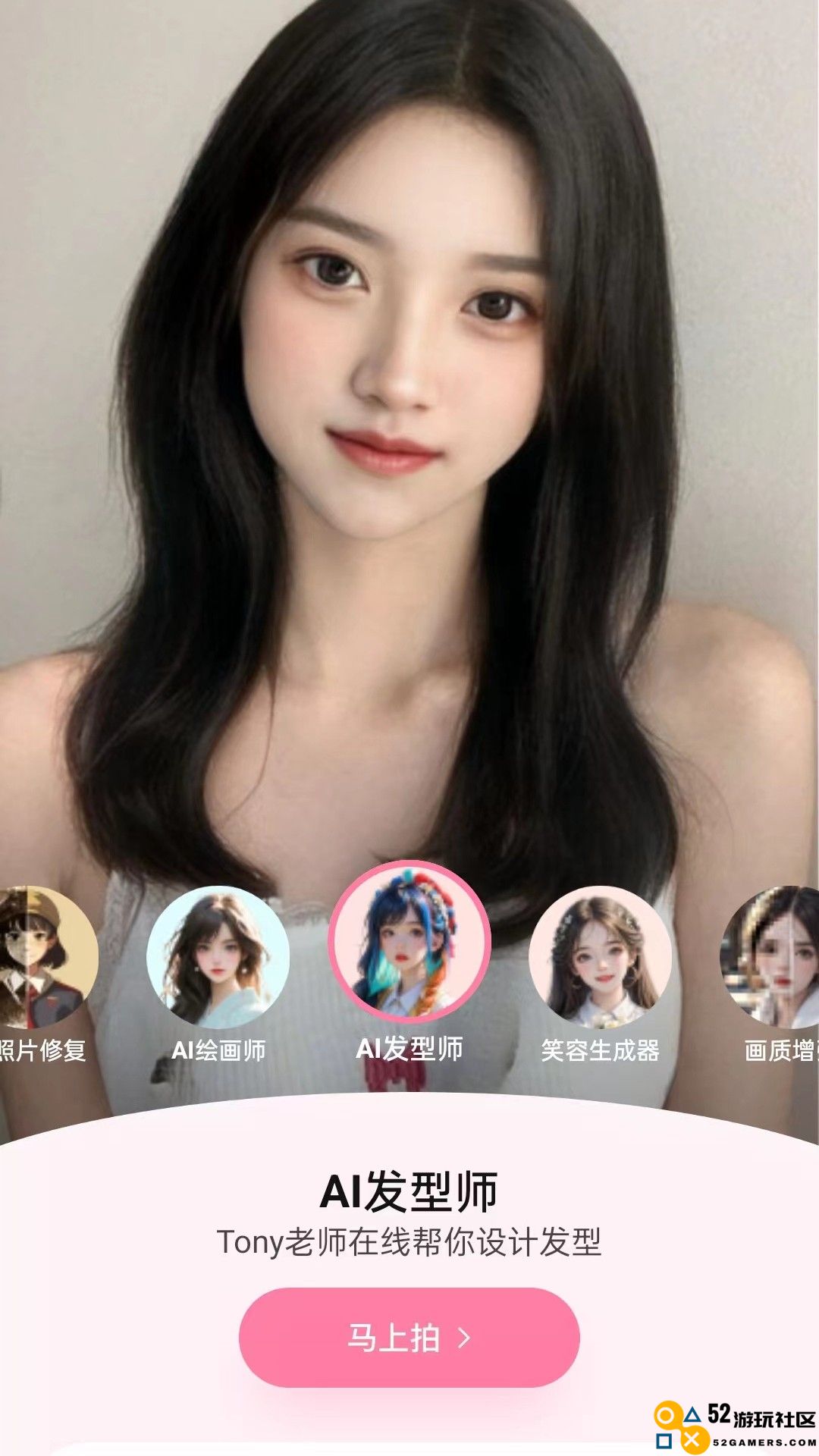819x1456 pixels.
Task: Select the 照片修复 option
Action: point(42,957)
